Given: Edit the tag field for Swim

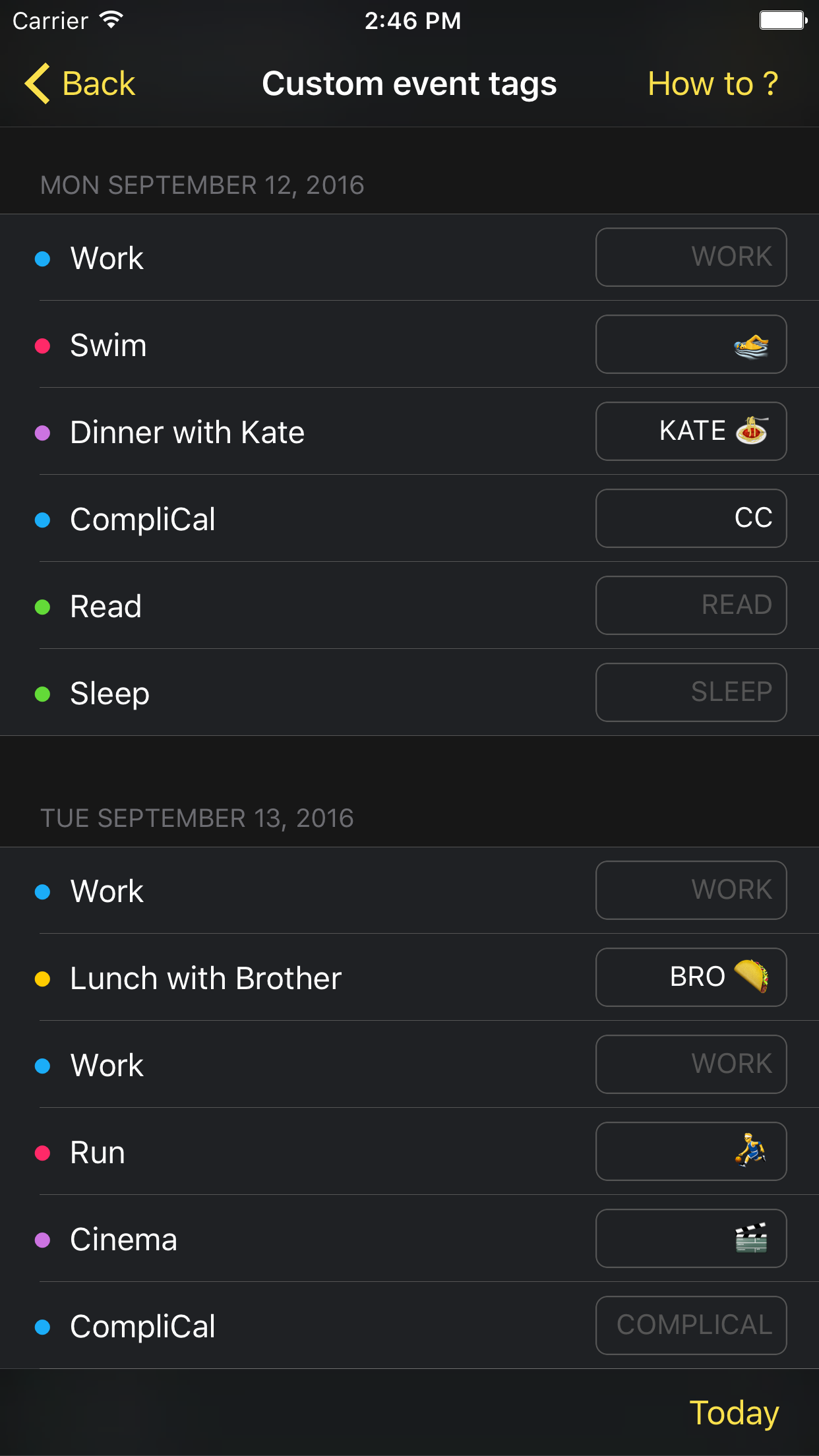Looking at the screenshot, I should coord(690,344).
